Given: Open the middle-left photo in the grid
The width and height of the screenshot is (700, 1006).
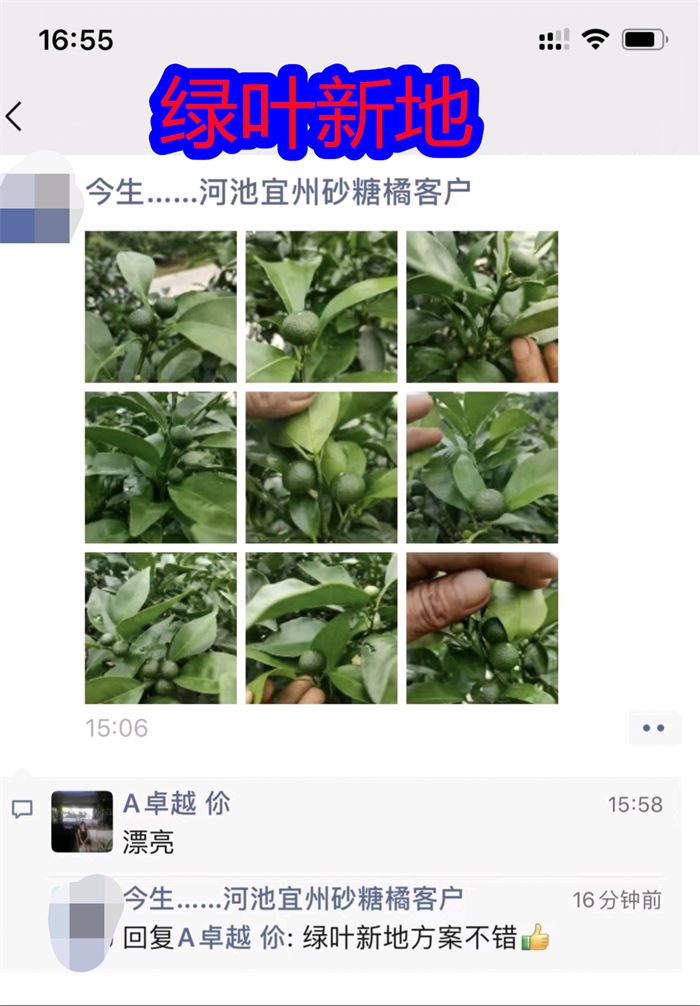Looking at the screenshot, I should [160, 467].
